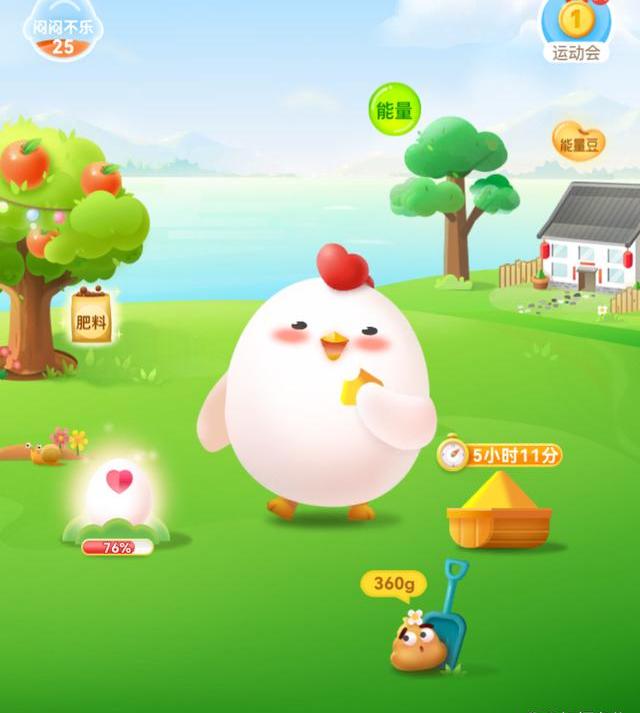Tap the 能量豆 heart icon
The height and width of the screenshot is (713, 640).
point(579,143)
